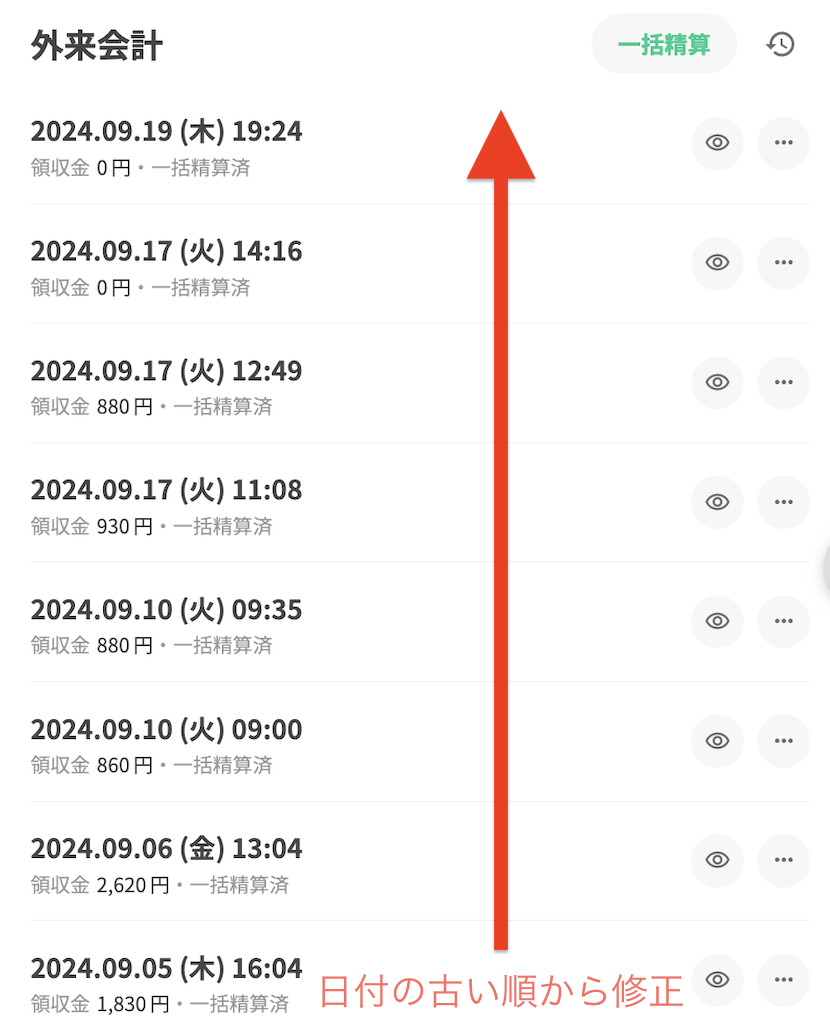The width and height of the screenshot is (830, 1034).
Task: Preview the 2024.09.06 13:04 record
Action: pos(717,860)
